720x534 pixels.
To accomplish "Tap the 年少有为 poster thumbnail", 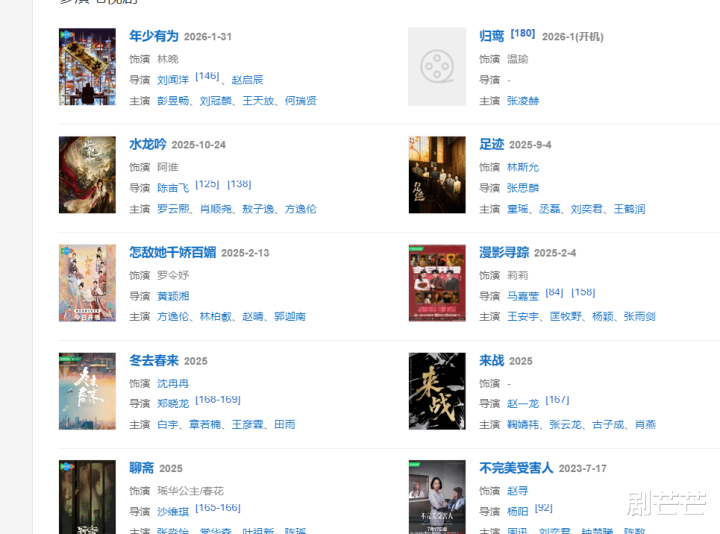I will click(87, 66).
